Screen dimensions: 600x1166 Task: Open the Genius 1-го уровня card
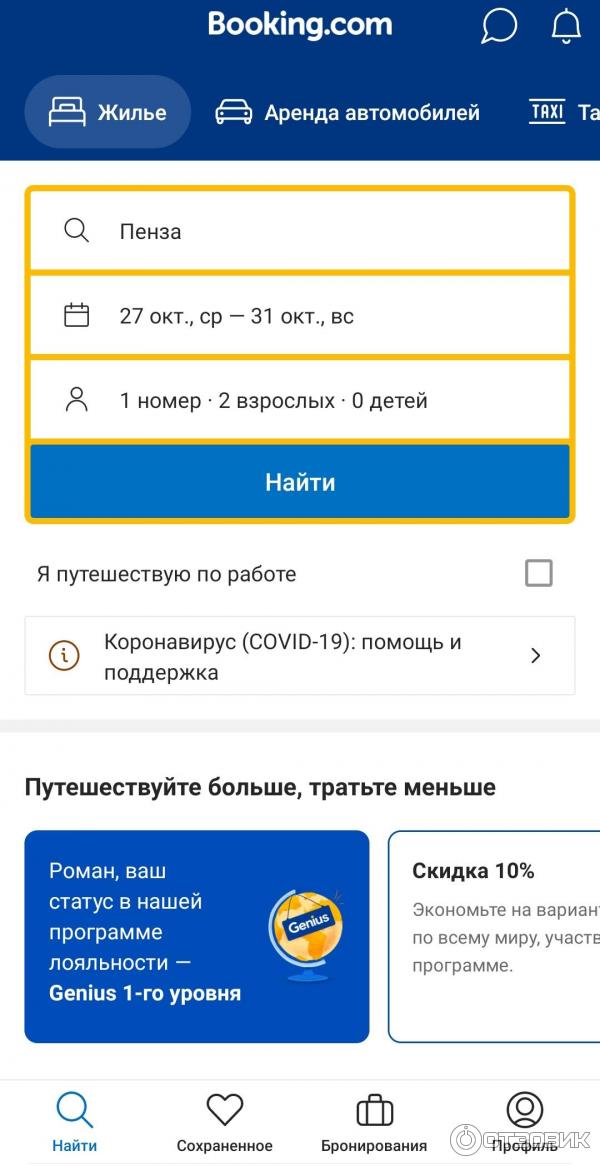197,936
